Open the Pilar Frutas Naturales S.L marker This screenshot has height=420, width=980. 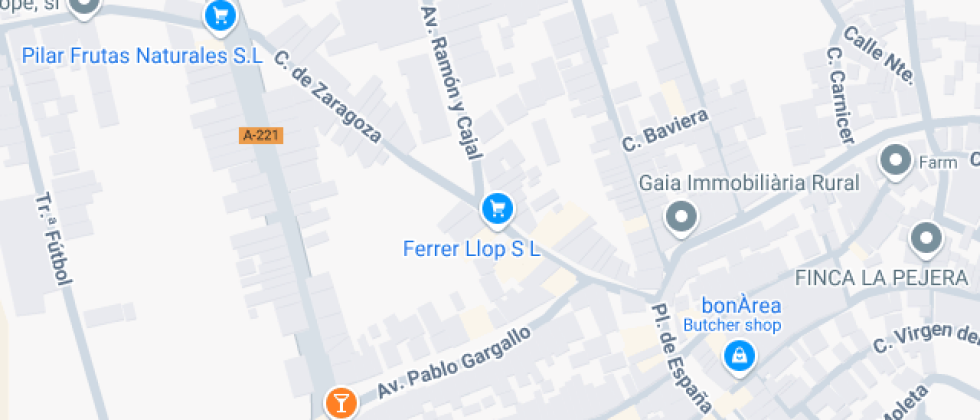pos(219,16)
